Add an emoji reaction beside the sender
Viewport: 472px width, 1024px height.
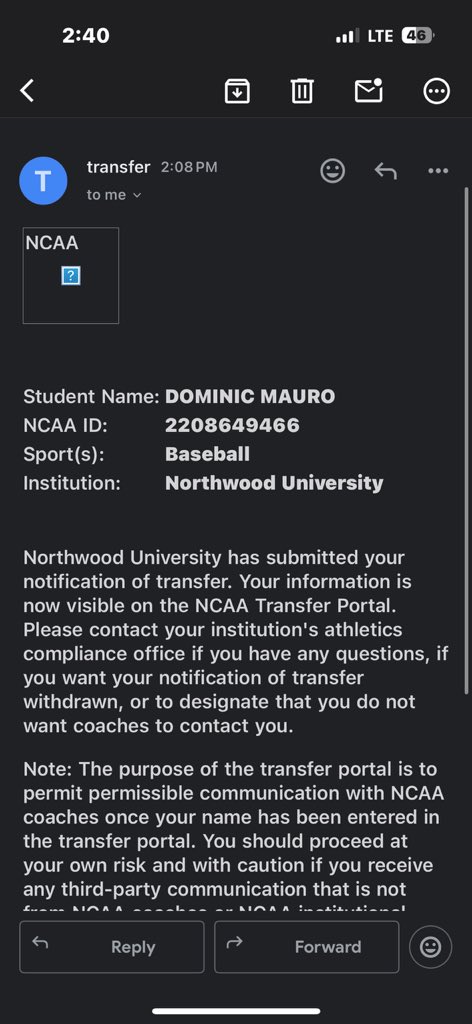(x=332, y=171)
